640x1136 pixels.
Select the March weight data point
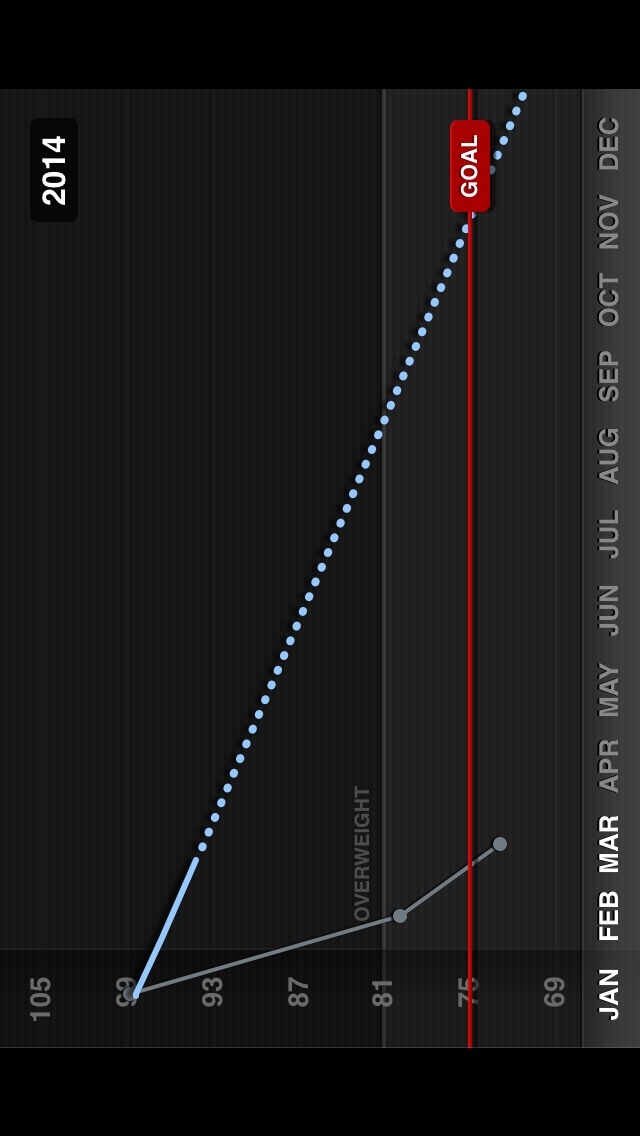click(x=500, y=844)
